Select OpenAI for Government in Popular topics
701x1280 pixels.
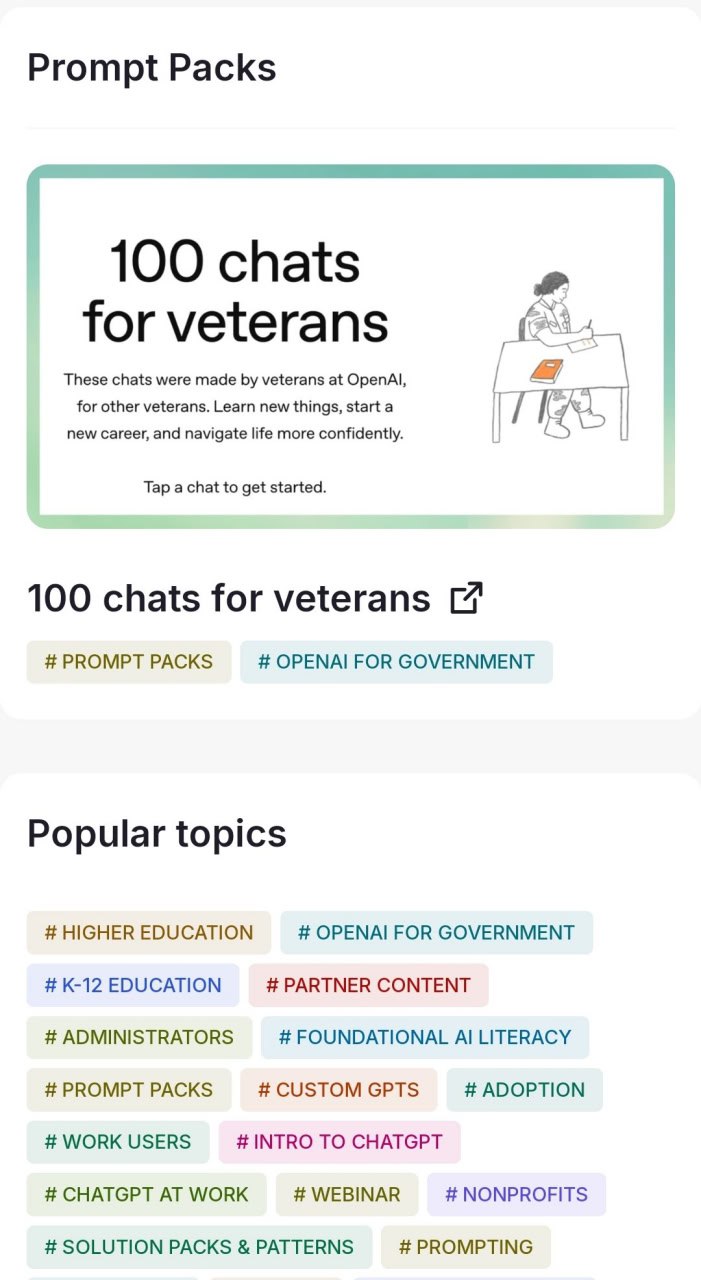[436, 933]
